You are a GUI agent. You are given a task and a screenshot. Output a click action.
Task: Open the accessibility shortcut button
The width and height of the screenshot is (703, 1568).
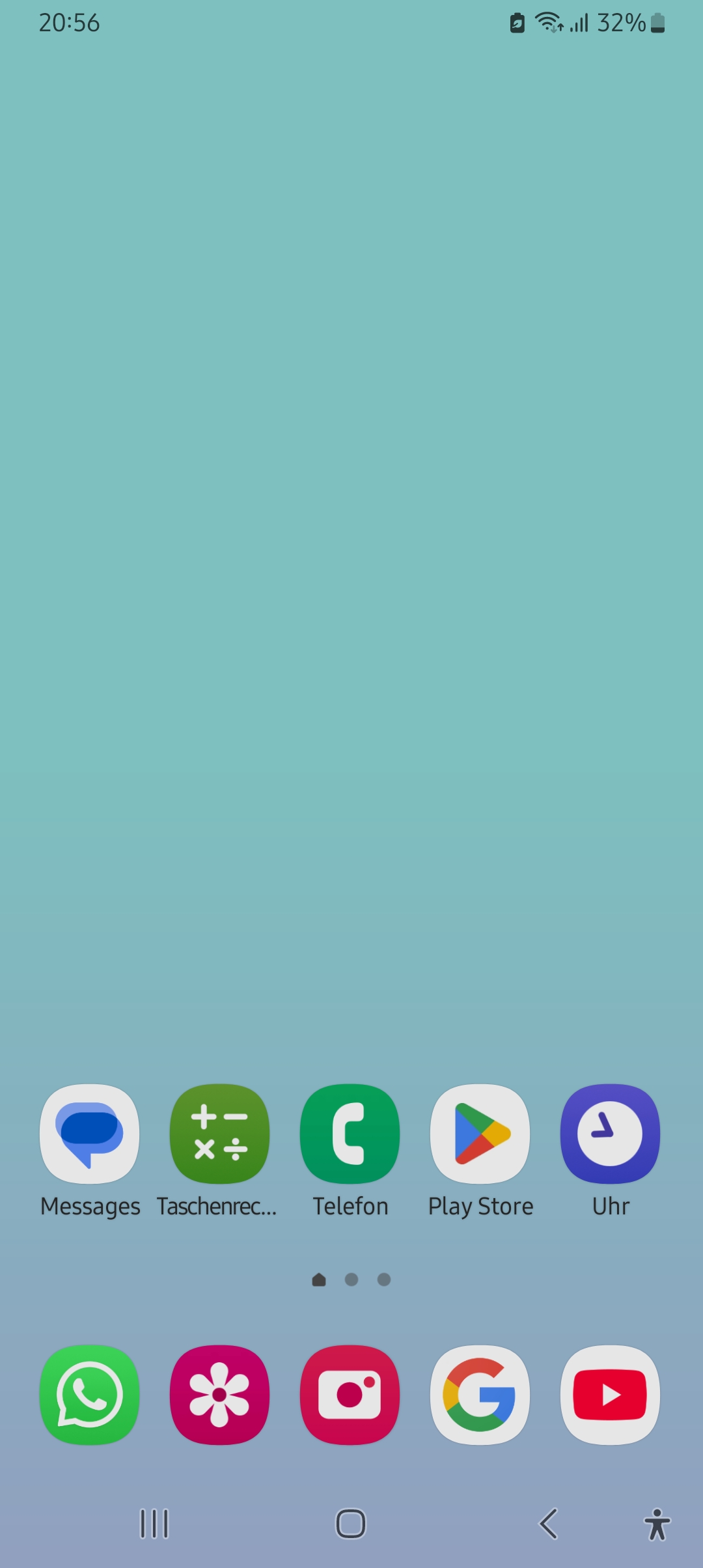[657, 1524]
